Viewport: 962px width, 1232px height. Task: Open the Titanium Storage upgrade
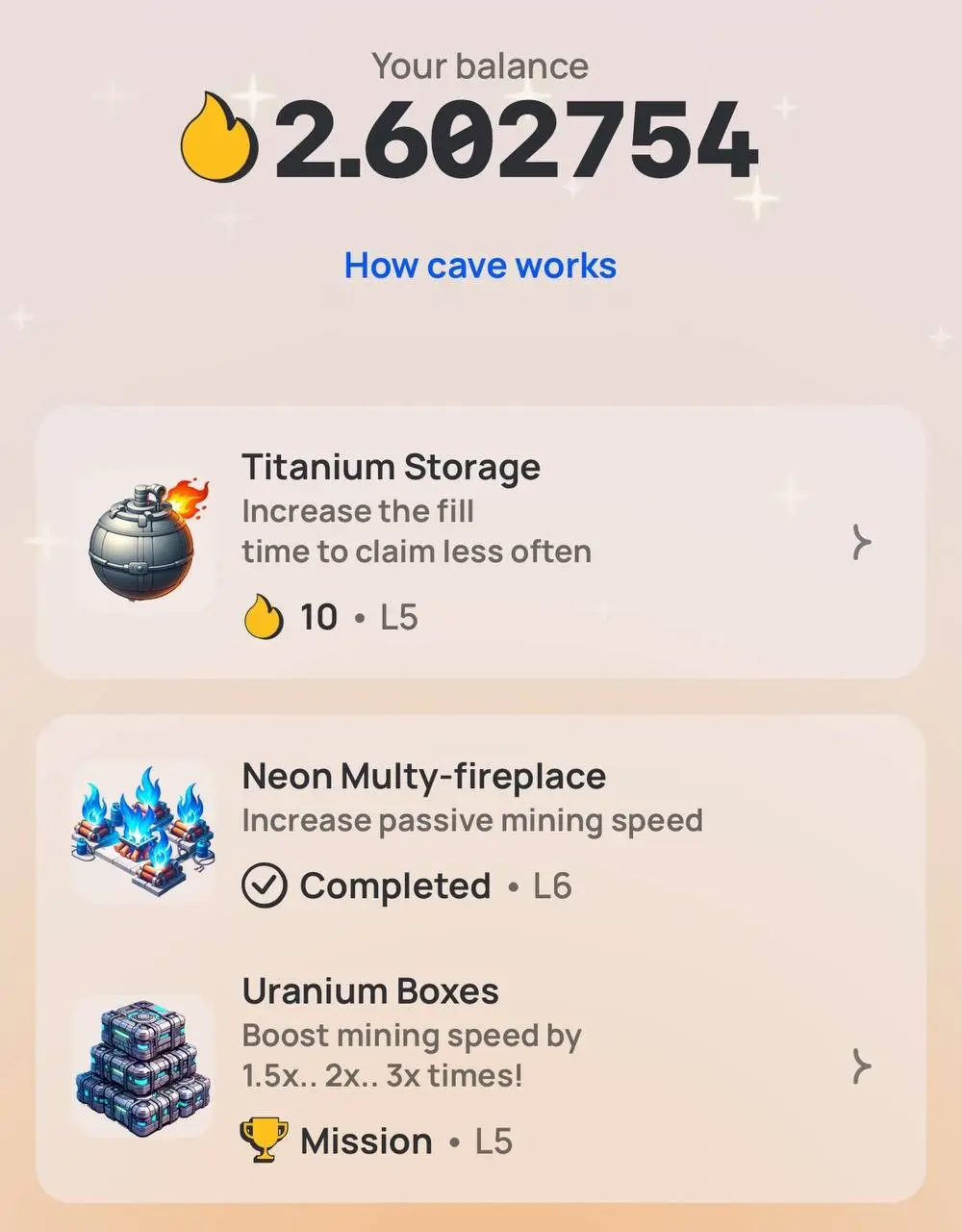tap(480, 543)
